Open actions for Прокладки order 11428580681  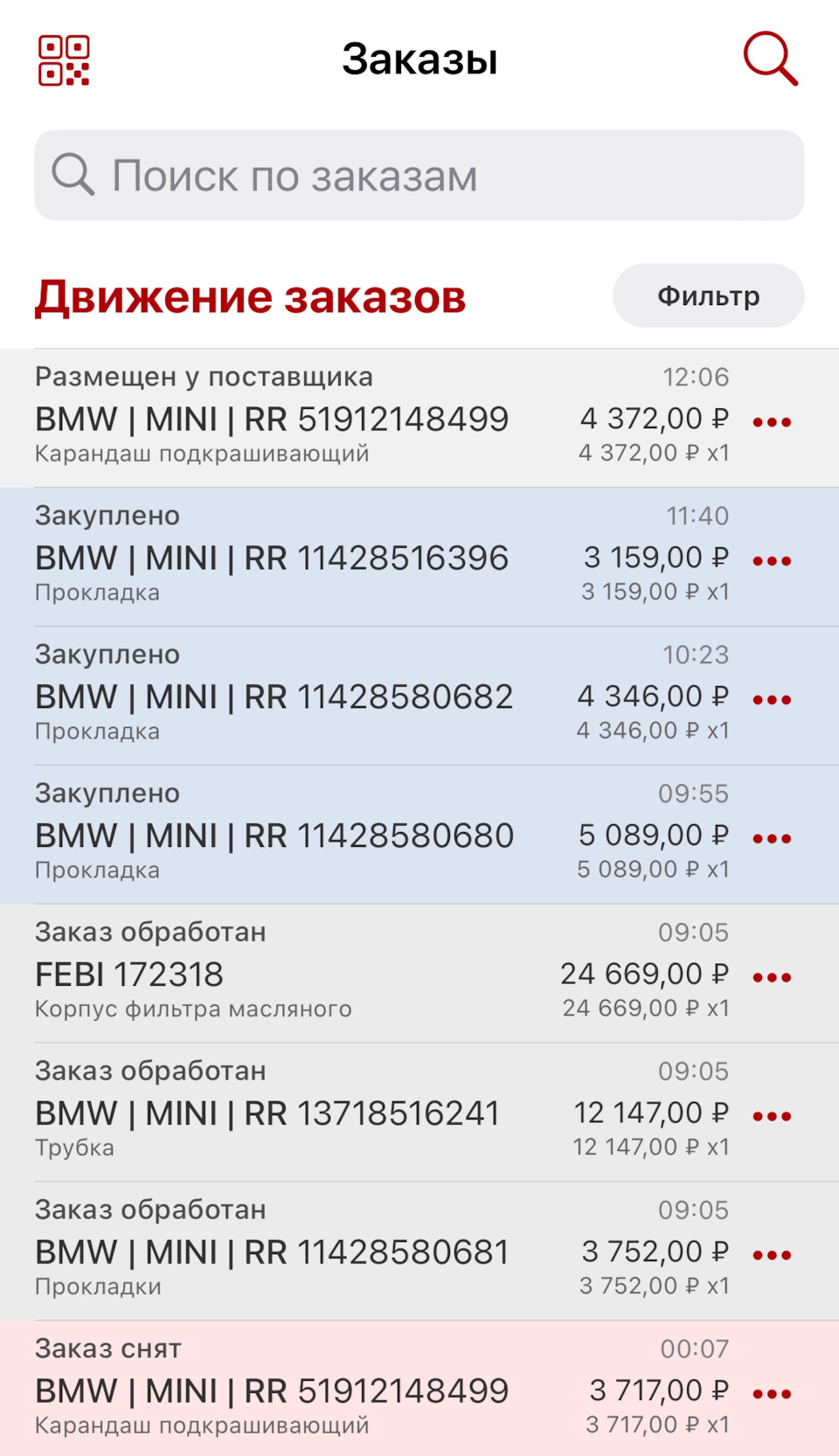coord(773,1253)
